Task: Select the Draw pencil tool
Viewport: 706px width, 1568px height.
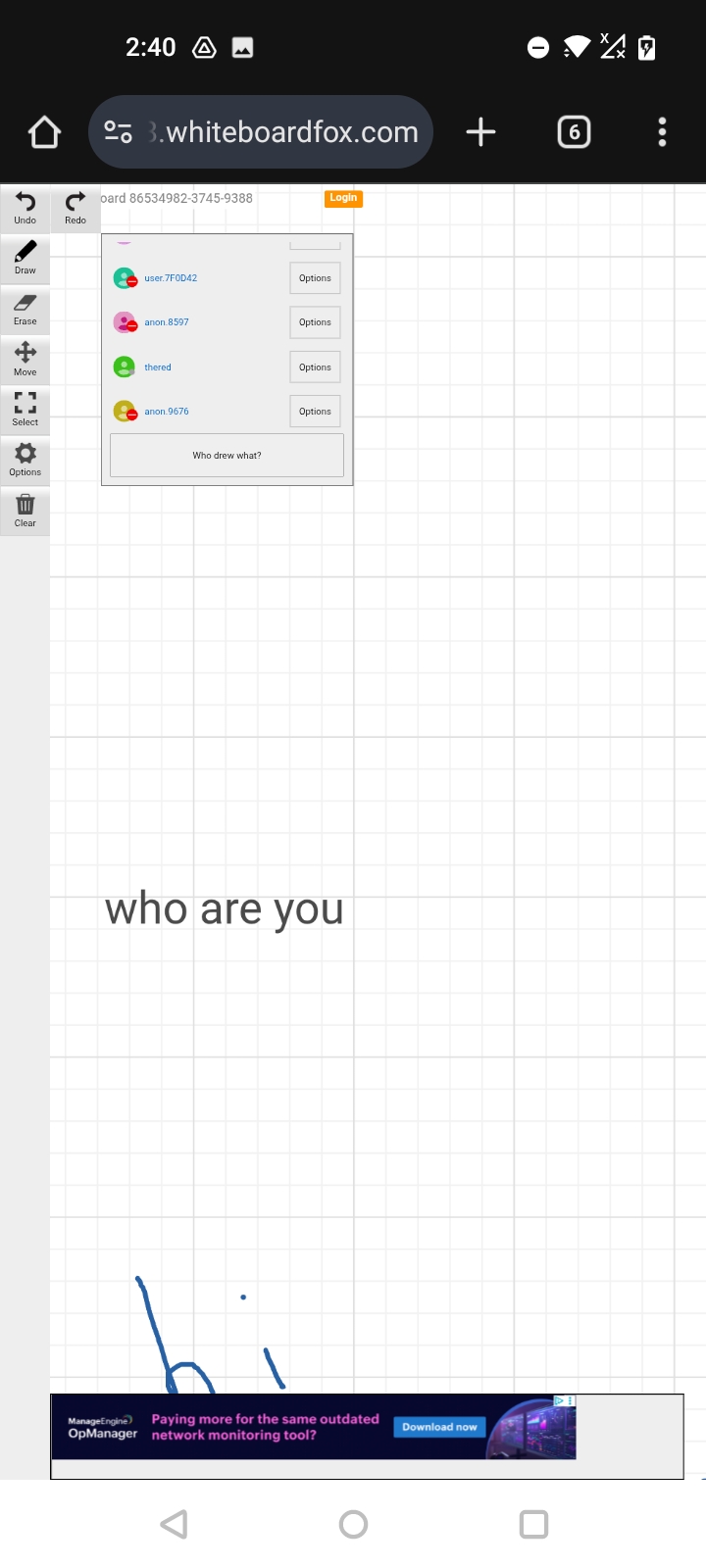Action: tap(25, 258)
